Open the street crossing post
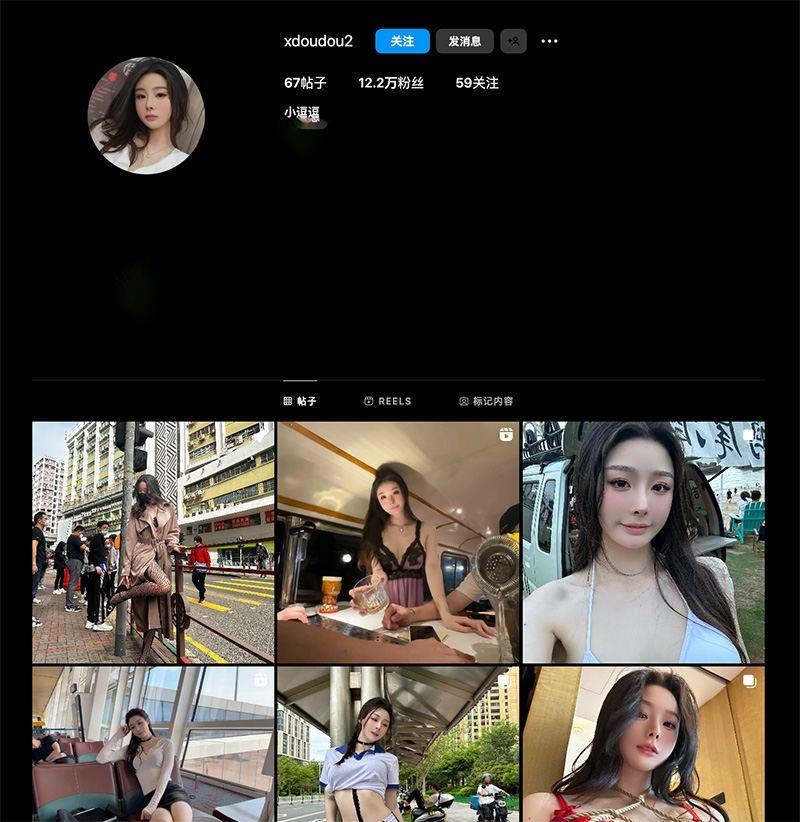The width and height of the screenshot is (800, 822). [153, 542]
